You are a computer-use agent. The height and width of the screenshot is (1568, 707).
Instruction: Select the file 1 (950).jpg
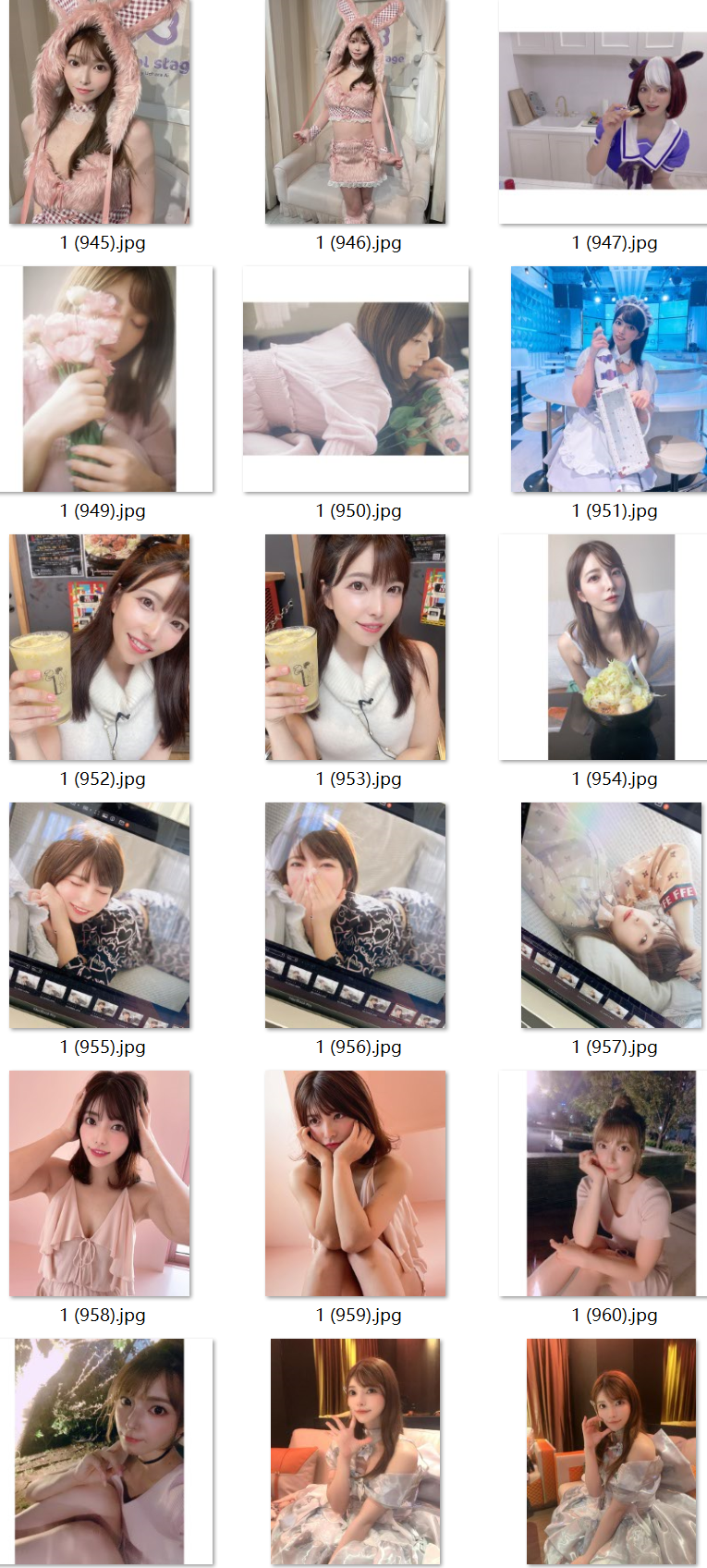(x=356, y=379)
